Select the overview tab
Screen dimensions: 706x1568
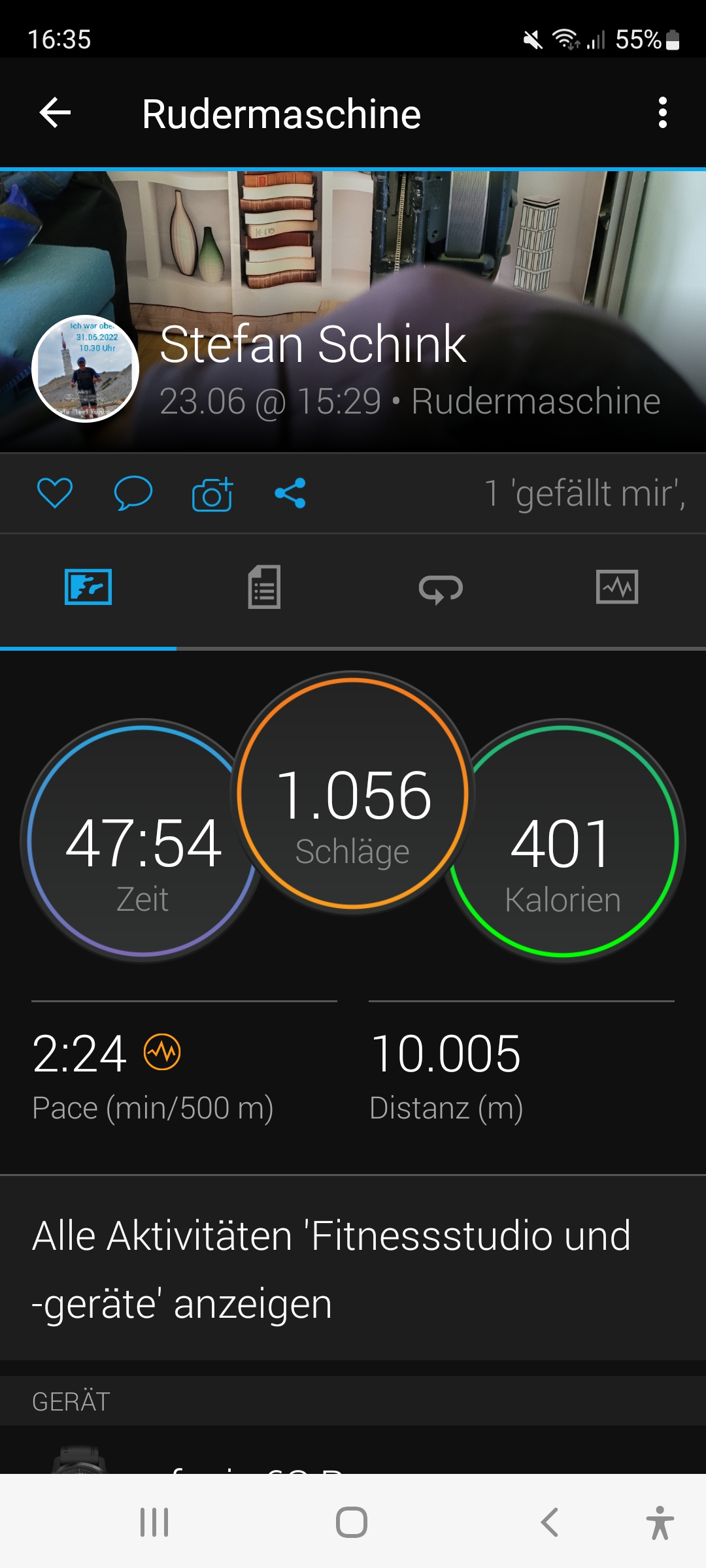tap(88, 587)
